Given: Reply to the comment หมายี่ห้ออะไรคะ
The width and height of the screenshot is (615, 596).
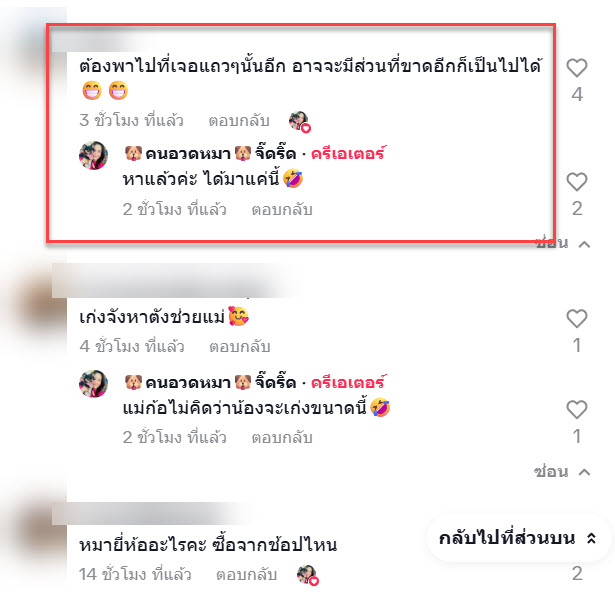Looking at the screenshot, I should [x=240, y=575].
